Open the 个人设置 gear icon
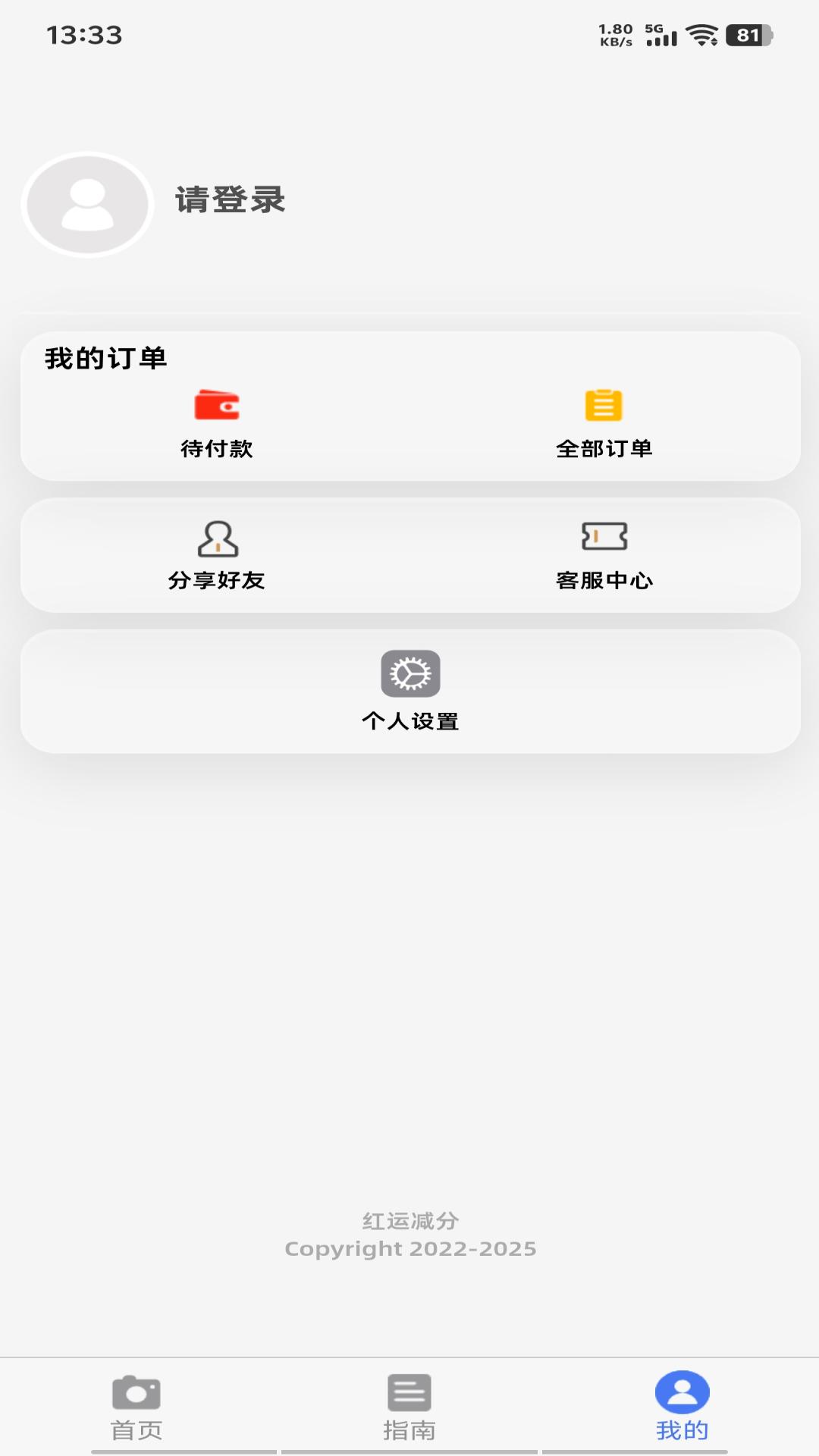819x1456 pixels. (409, 673)
